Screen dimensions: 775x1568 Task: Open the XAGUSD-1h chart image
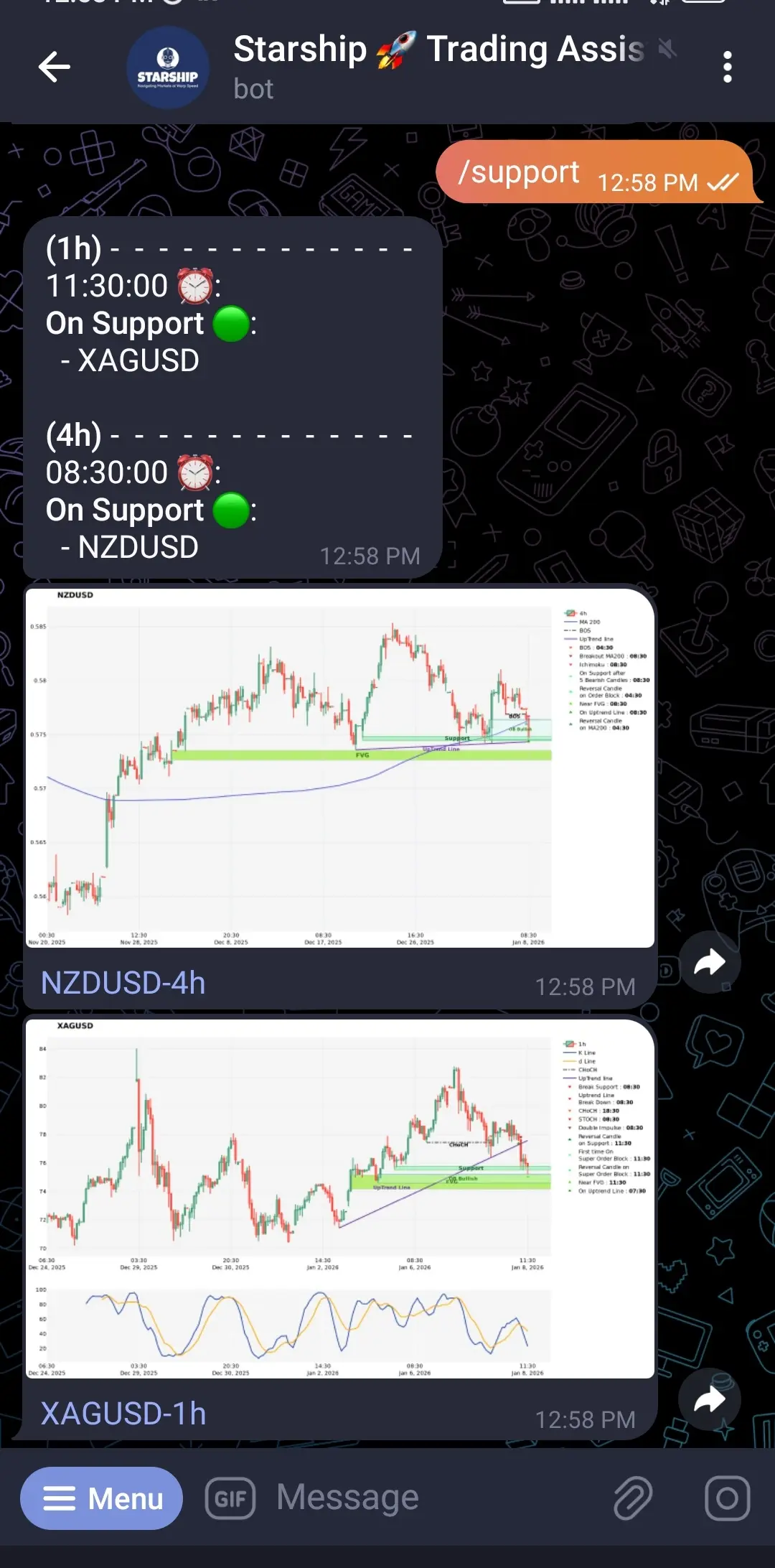(x=339, y=1198)
